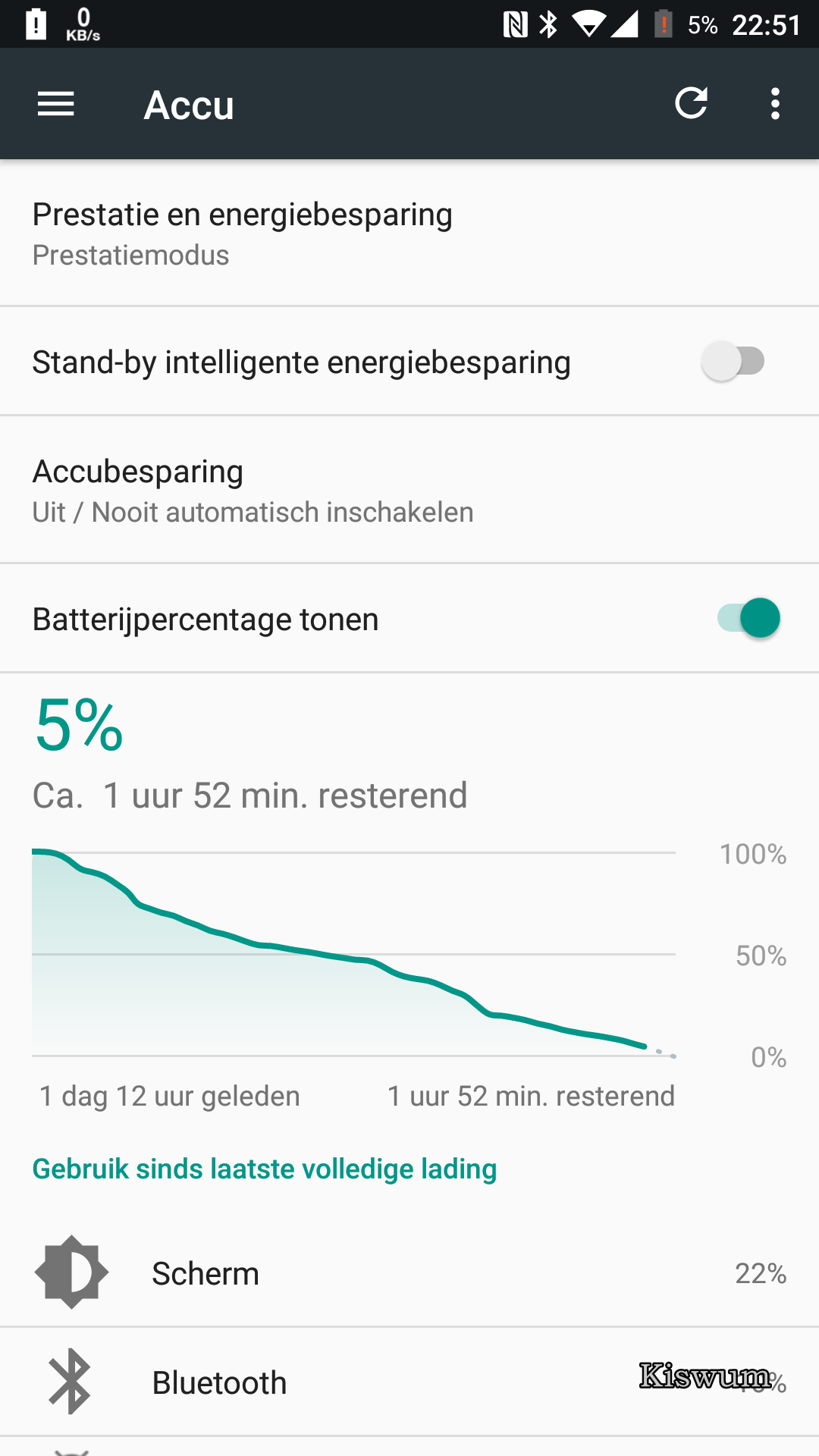View Scherm battery usage details
This screenshot has height=1456, width=819.
(409, 1272)
